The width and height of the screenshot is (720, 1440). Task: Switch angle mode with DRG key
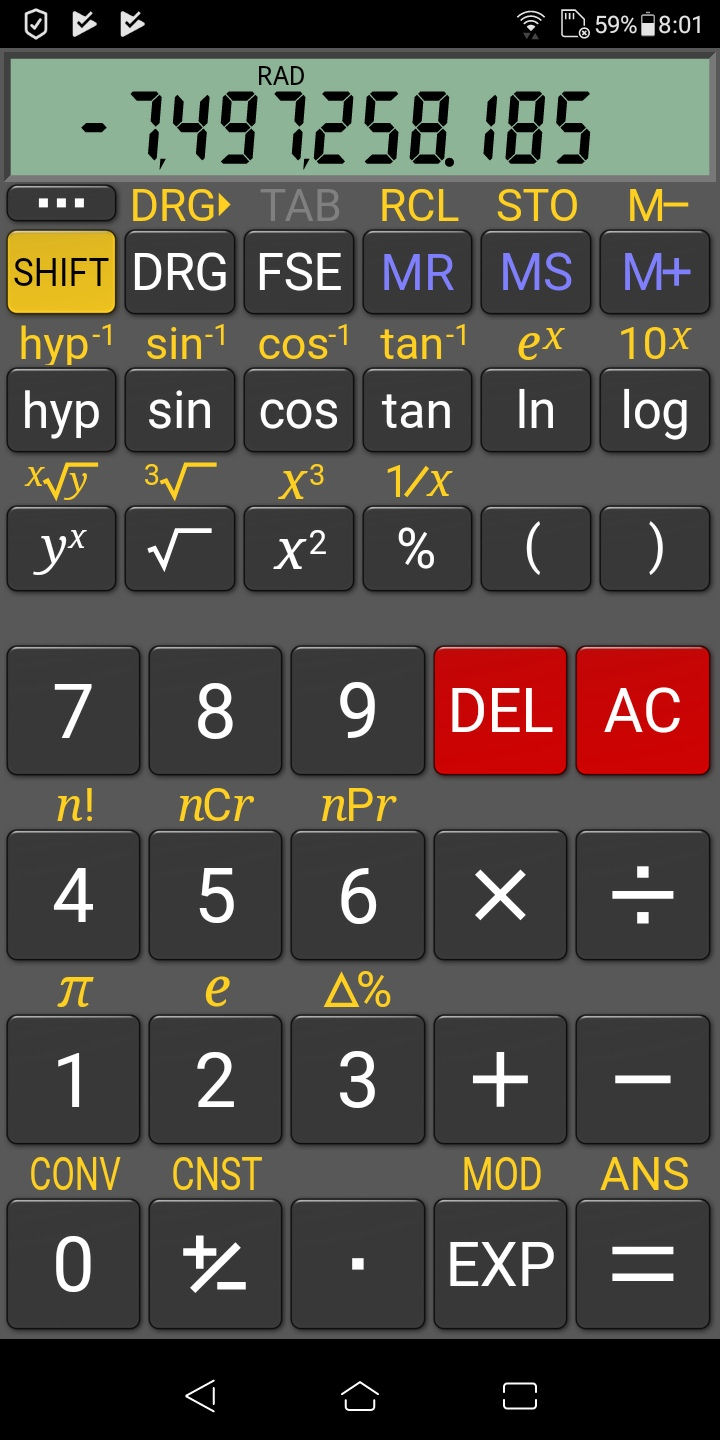click(x=180, y=272)
